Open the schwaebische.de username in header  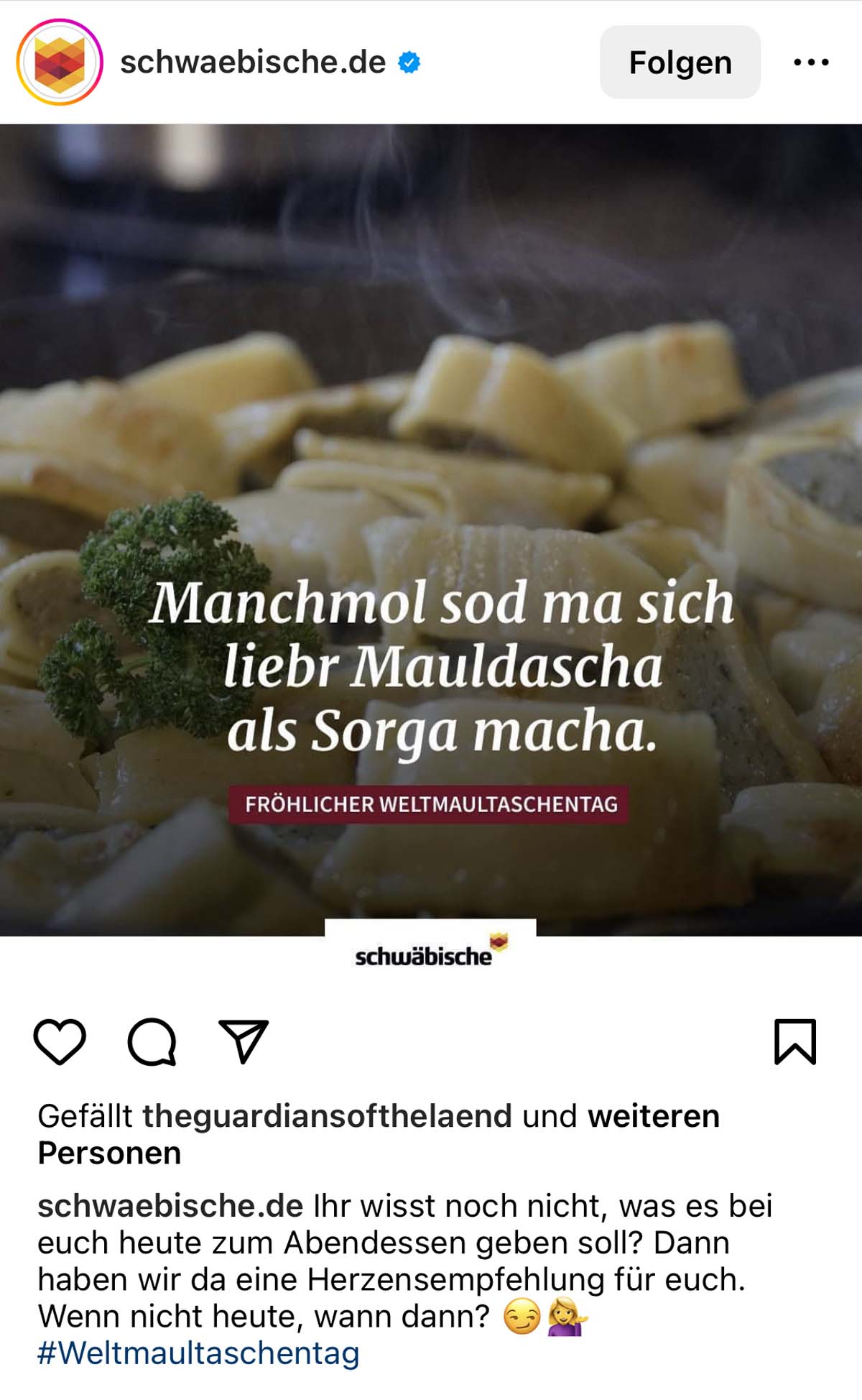[253, 63]
